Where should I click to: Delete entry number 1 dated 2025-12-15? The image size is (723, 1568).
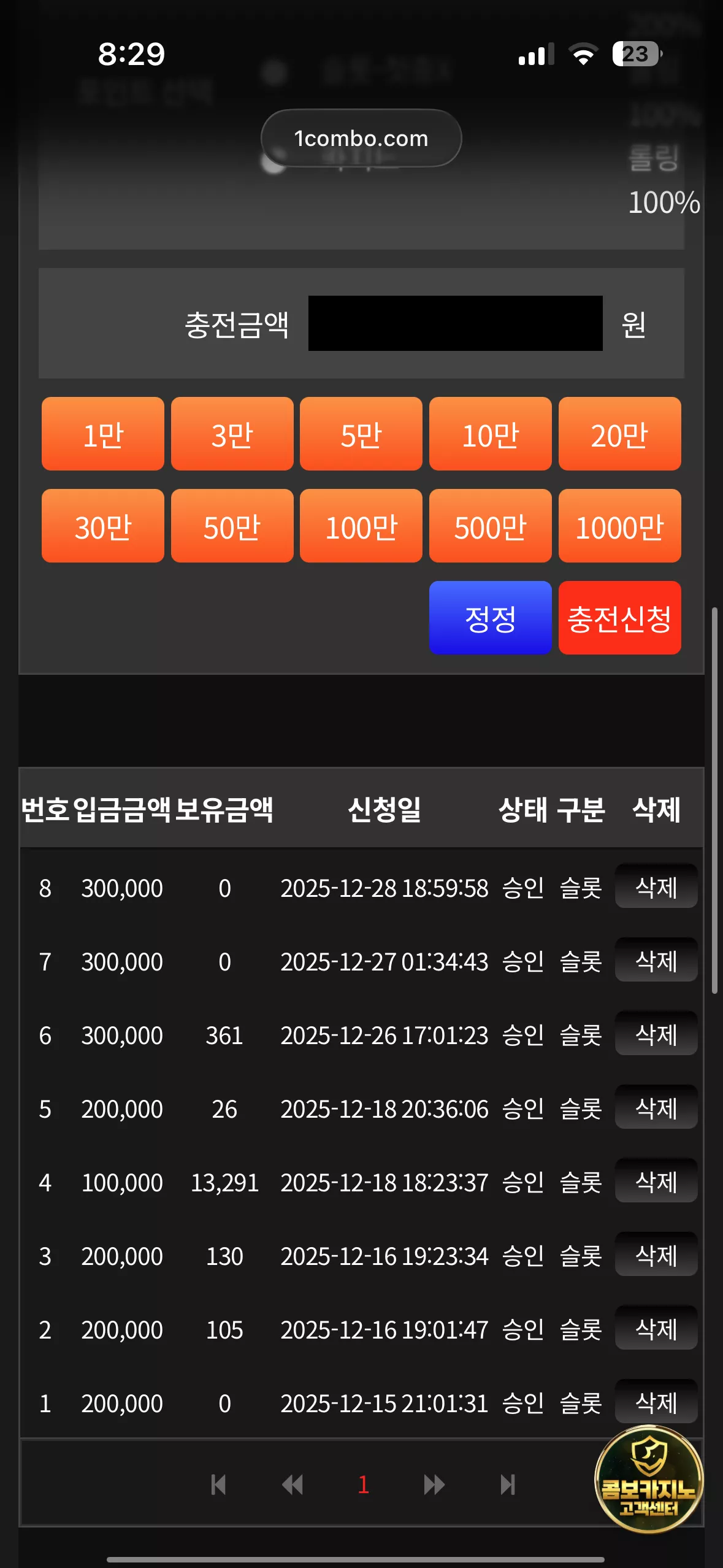pyautogui.click(x=656, y=1401)
